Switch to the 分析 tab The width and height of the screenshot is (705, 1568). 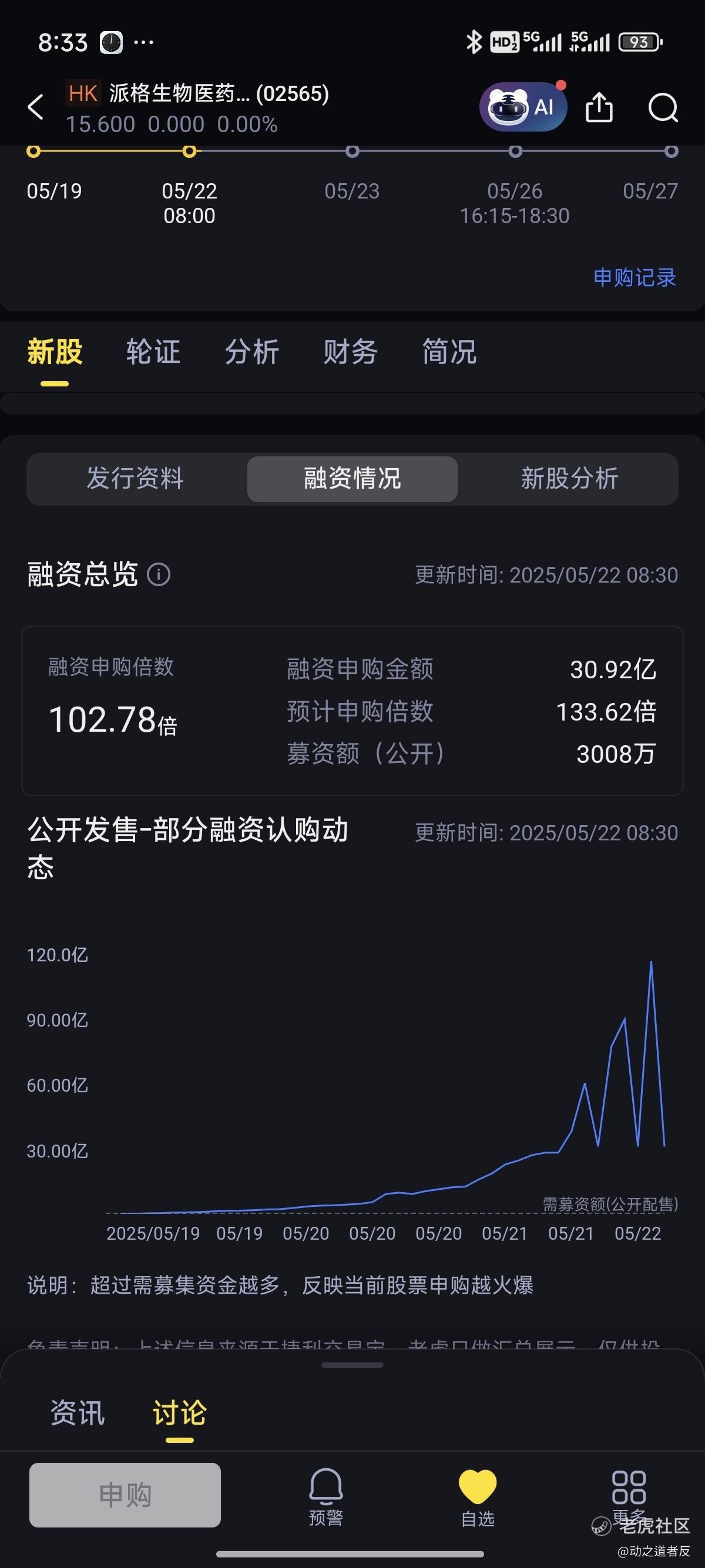[252, 352]
